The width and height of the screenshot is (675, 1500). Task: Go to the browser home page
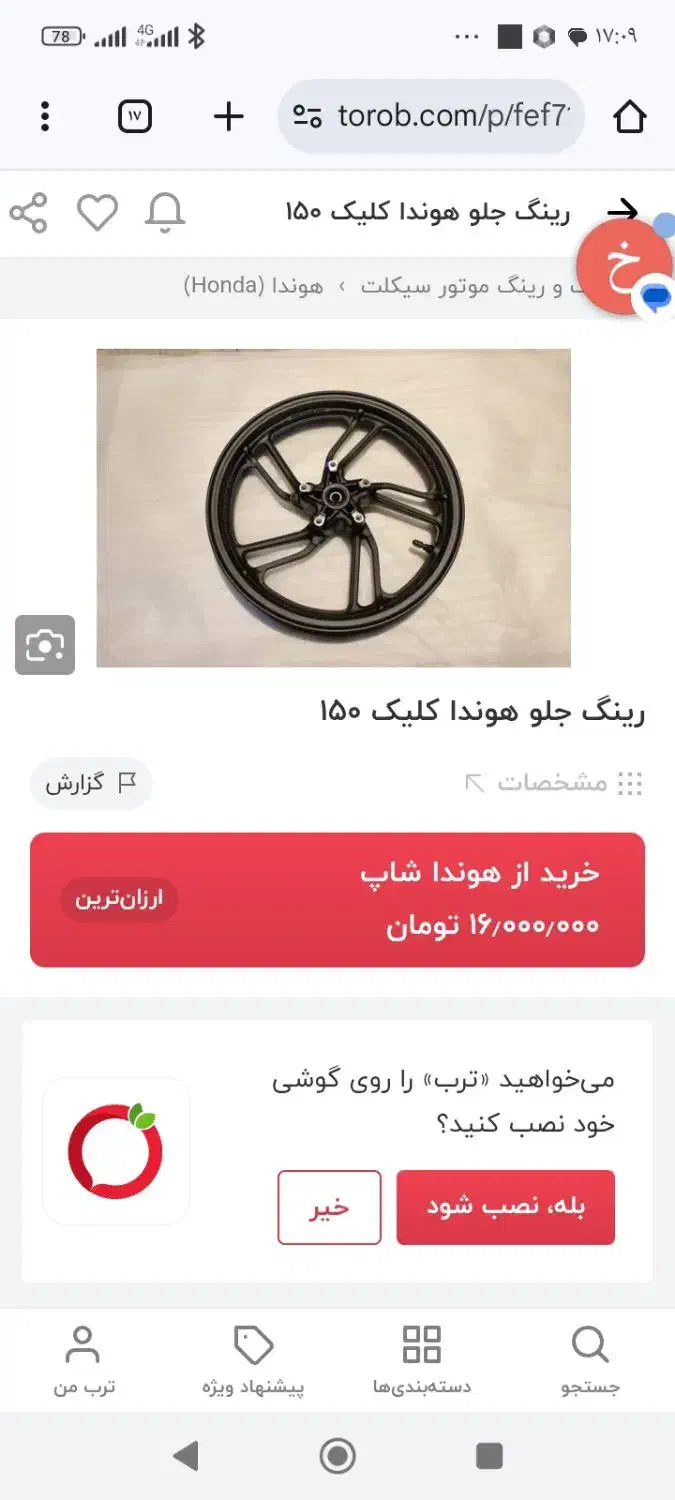(629, 117)
